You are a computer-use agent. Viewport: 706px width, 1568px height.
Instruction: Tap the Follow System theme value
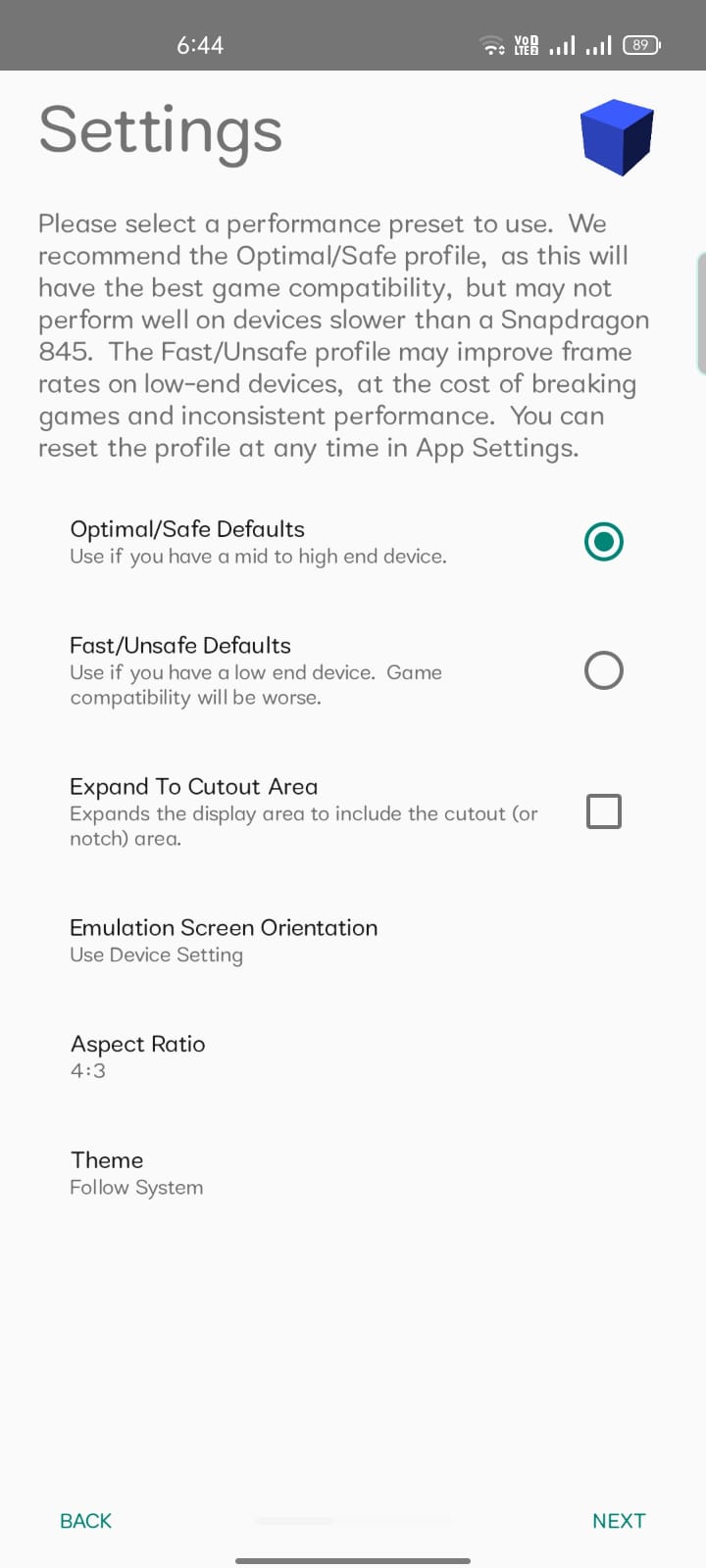click(x=136, y=1187)
